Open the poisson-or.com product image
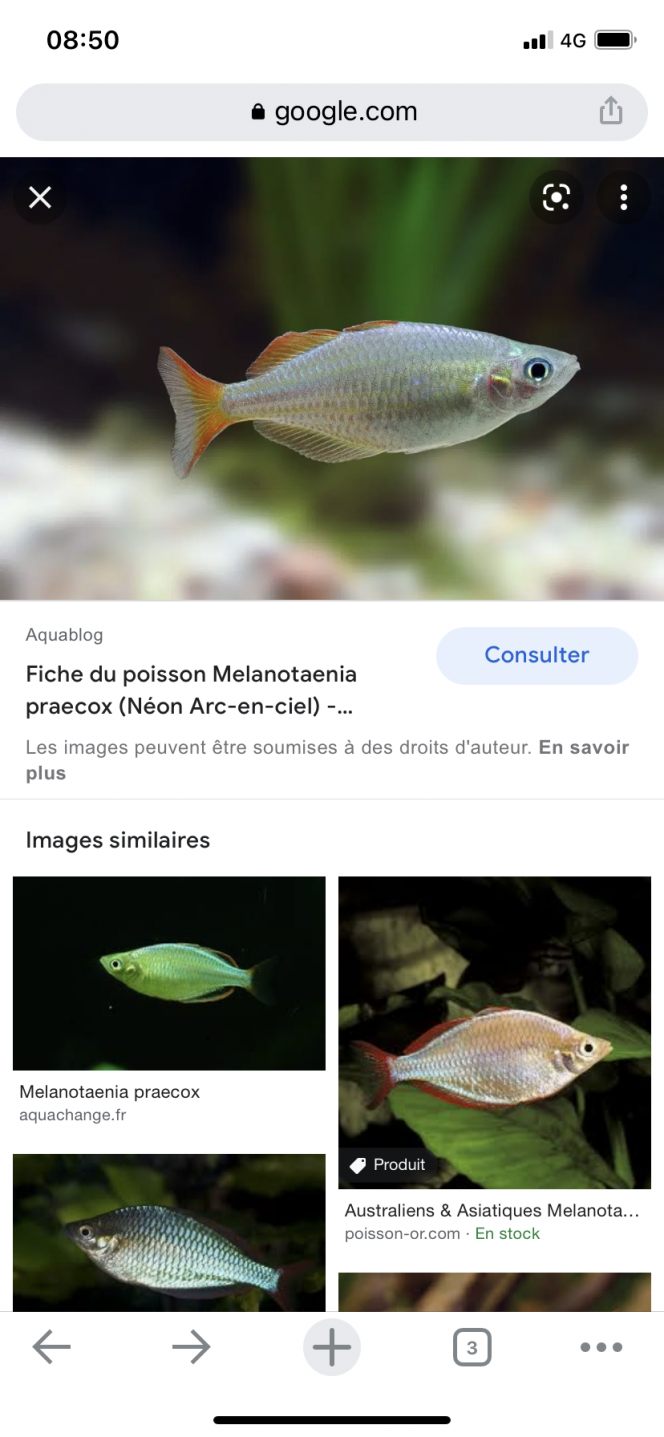This screenshot has height=1437, width=664. coord(494,1032)
